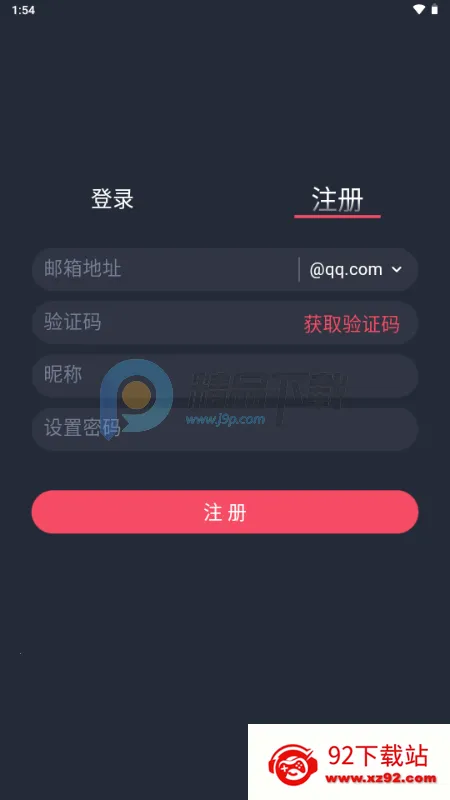The image size is (450, 800).
Task: Tap the red 注册 submit button
Action: [x=225, y=512]
